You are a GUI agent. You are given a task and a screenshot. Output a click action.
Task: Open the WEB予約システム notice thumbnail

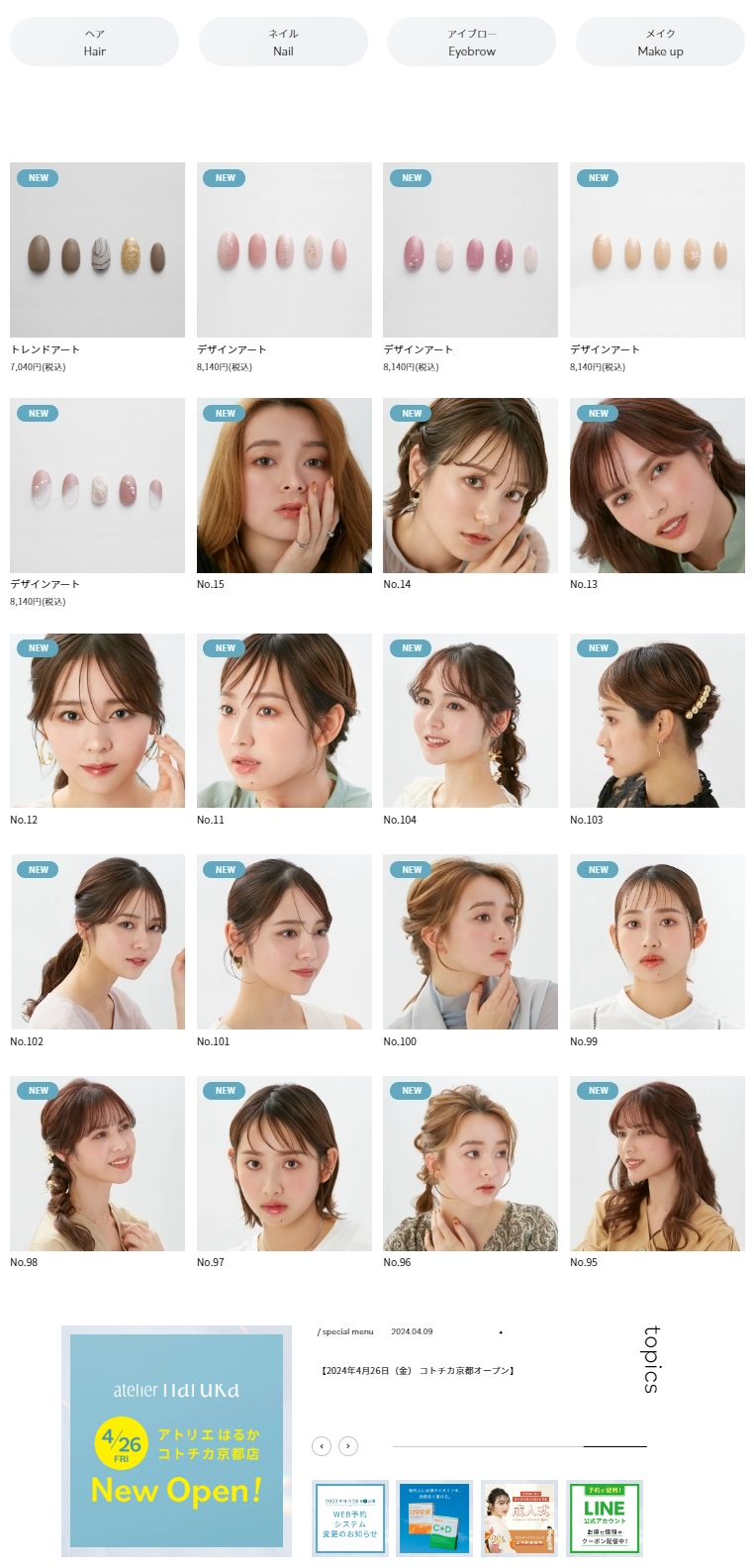(x=349, y=1518)
